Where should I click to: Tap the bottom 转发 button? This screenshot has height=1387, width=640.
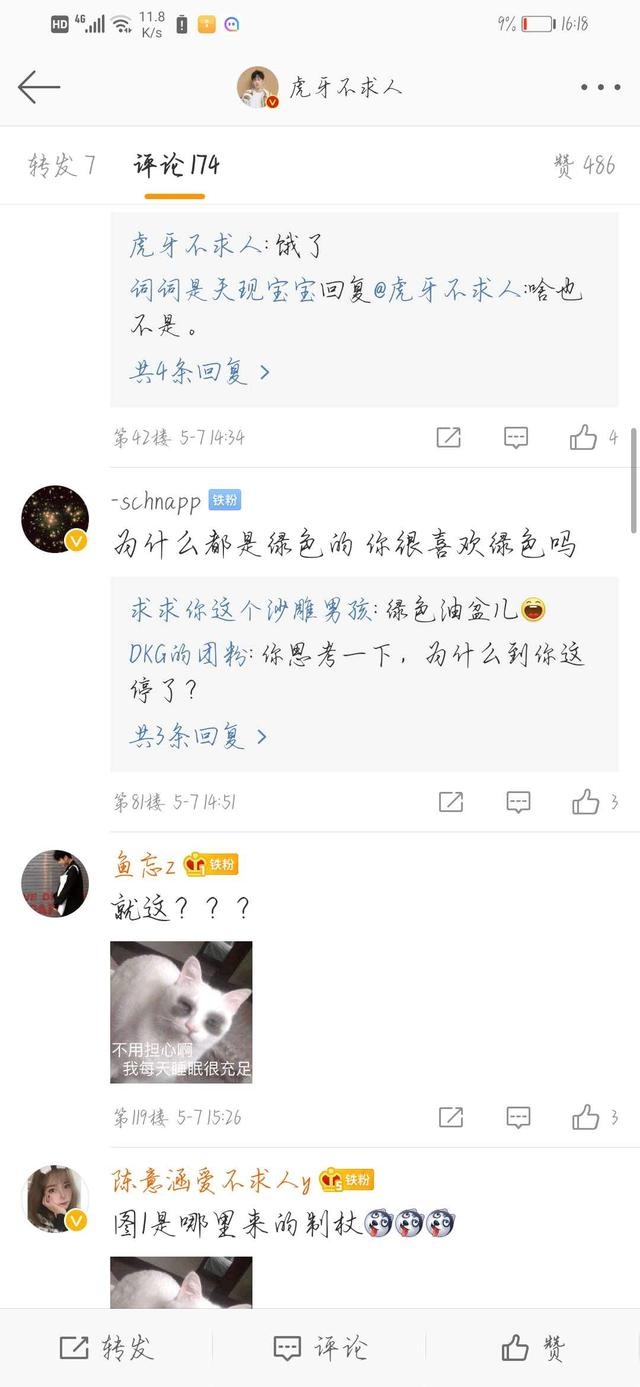click(x=106, y=1347)
